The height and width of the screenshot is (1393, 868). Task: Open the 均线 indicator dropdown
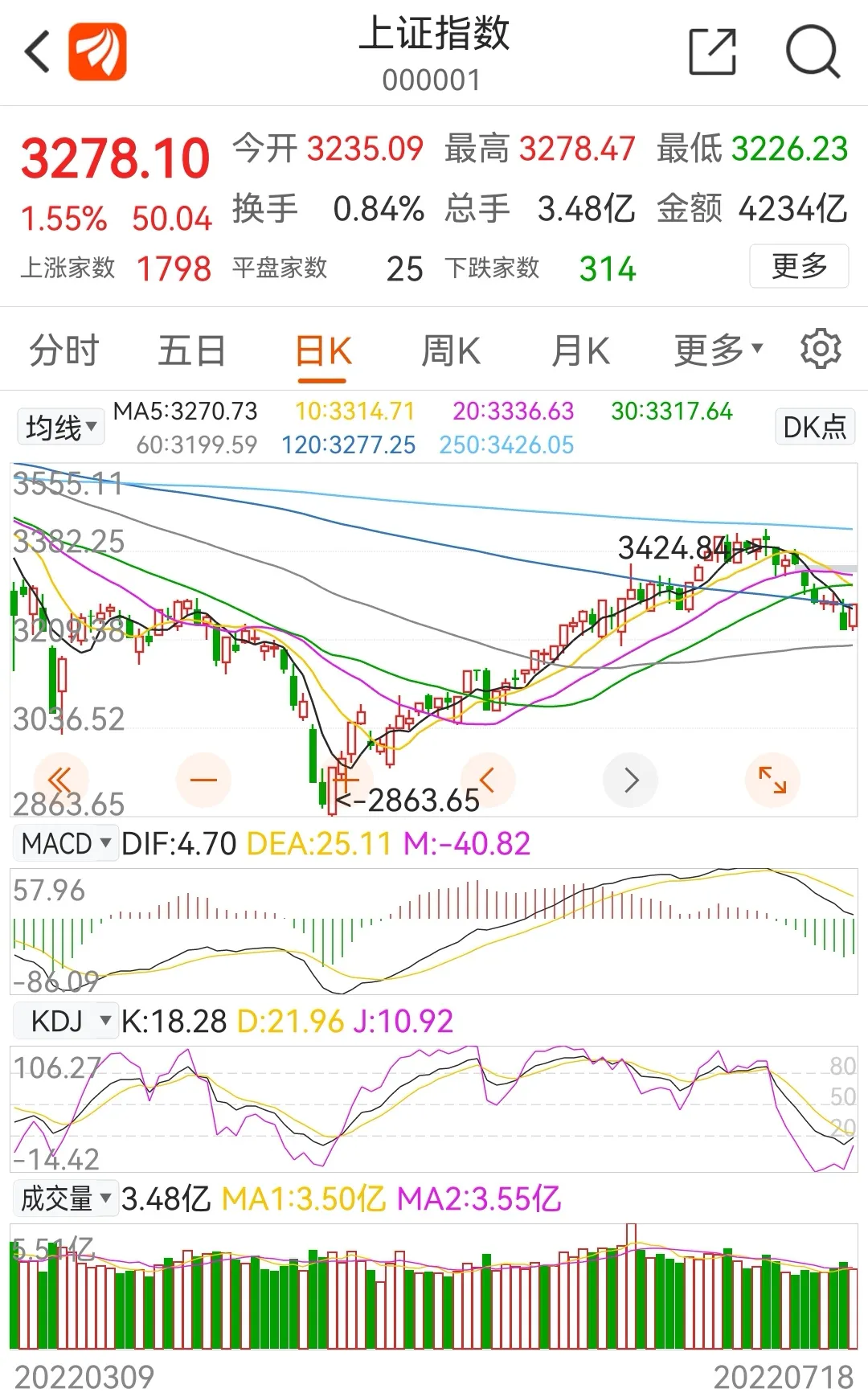pyautogui.click(x=61, y=428)
